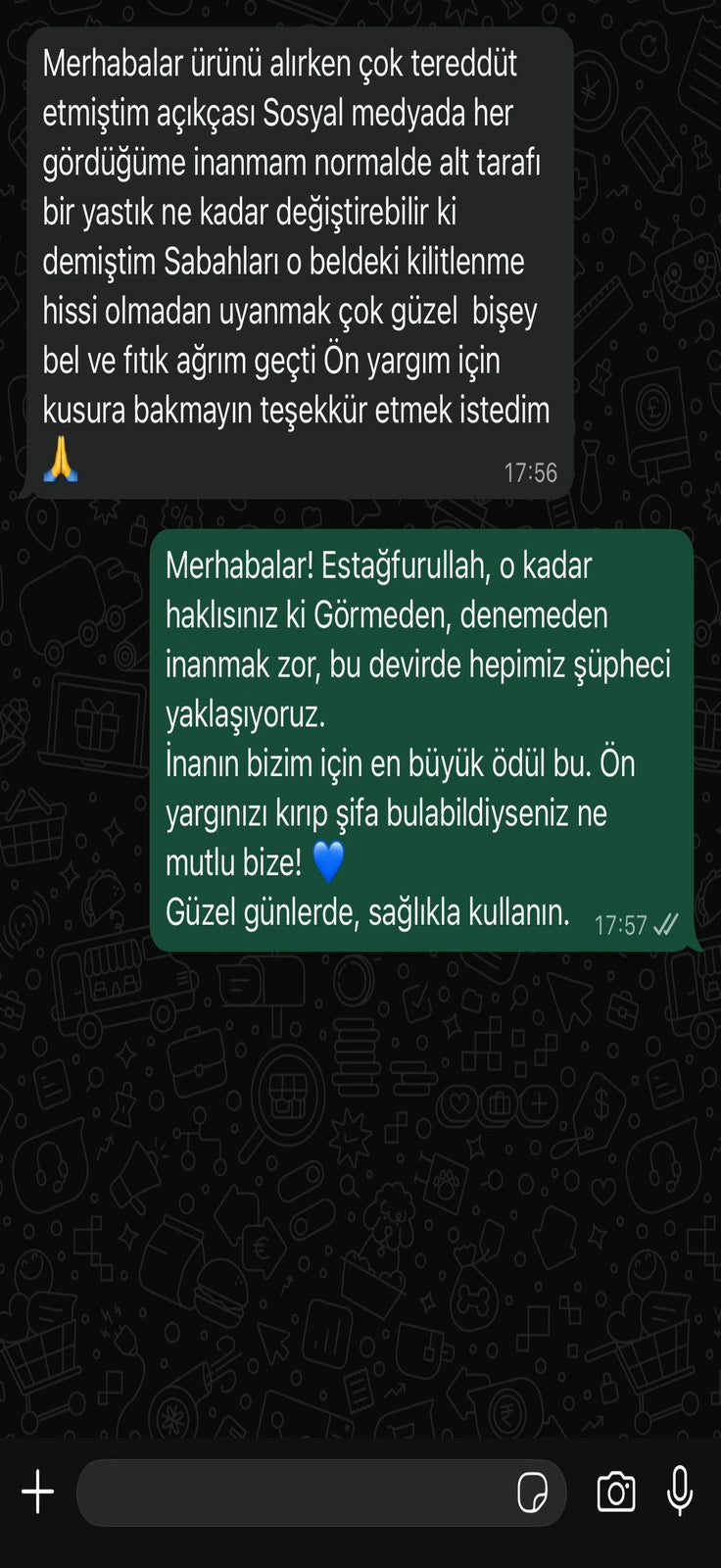Open the camera to take a photo
The image size is (721, 1568).
(616, 1492)
